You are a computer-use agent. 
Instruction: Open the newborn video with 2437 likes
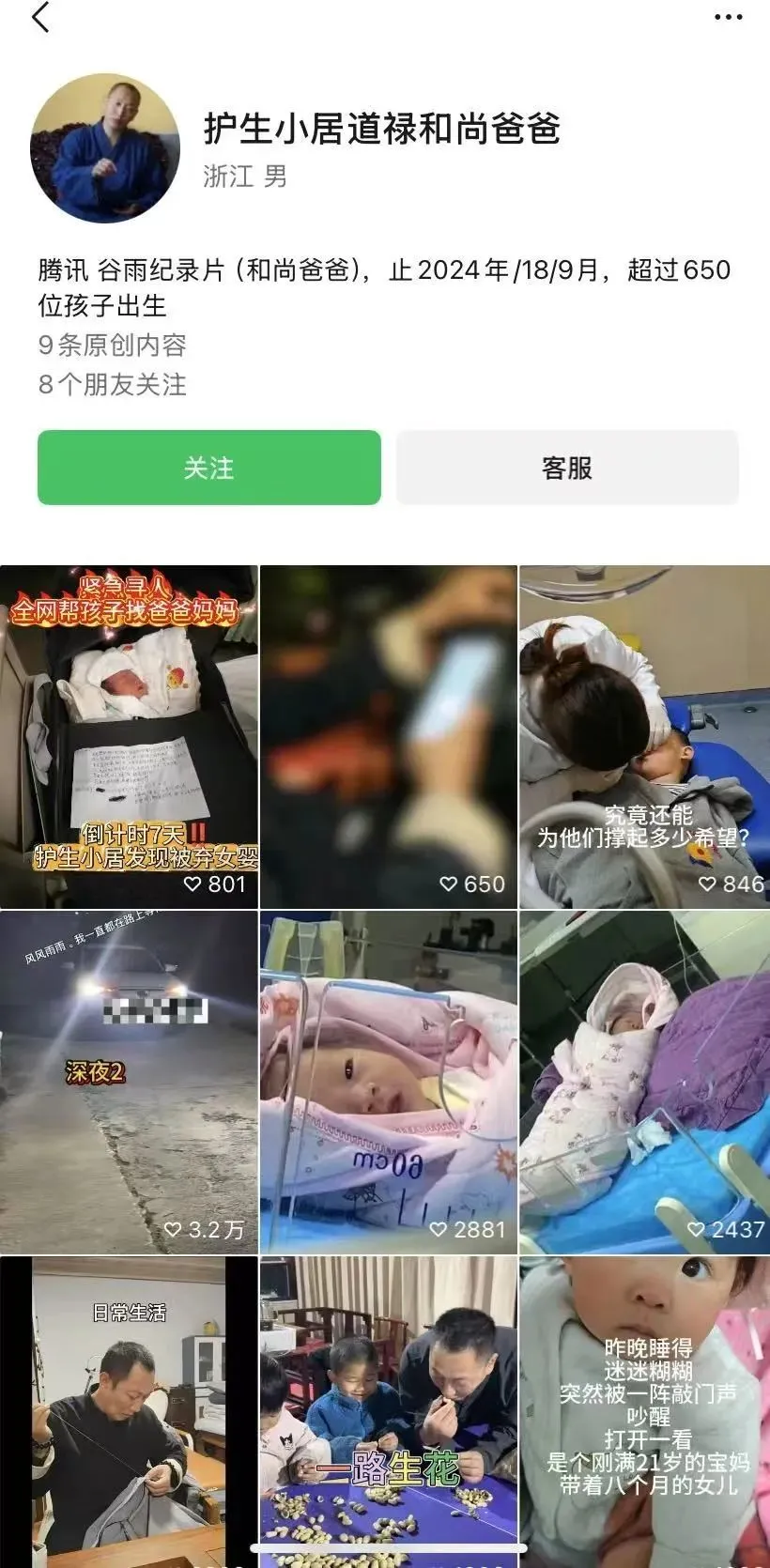click(645, 1082)
